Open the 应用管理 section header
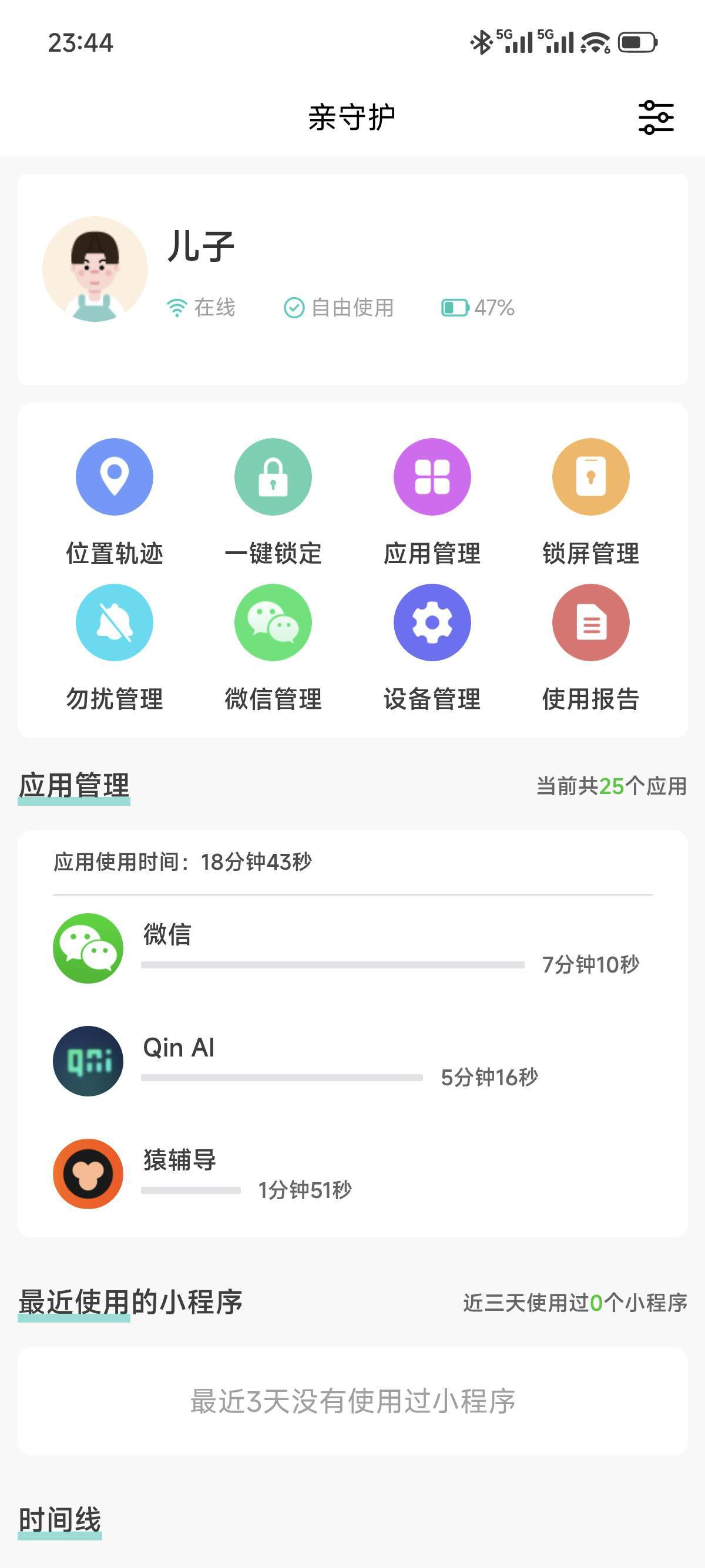 click(73, 788)
